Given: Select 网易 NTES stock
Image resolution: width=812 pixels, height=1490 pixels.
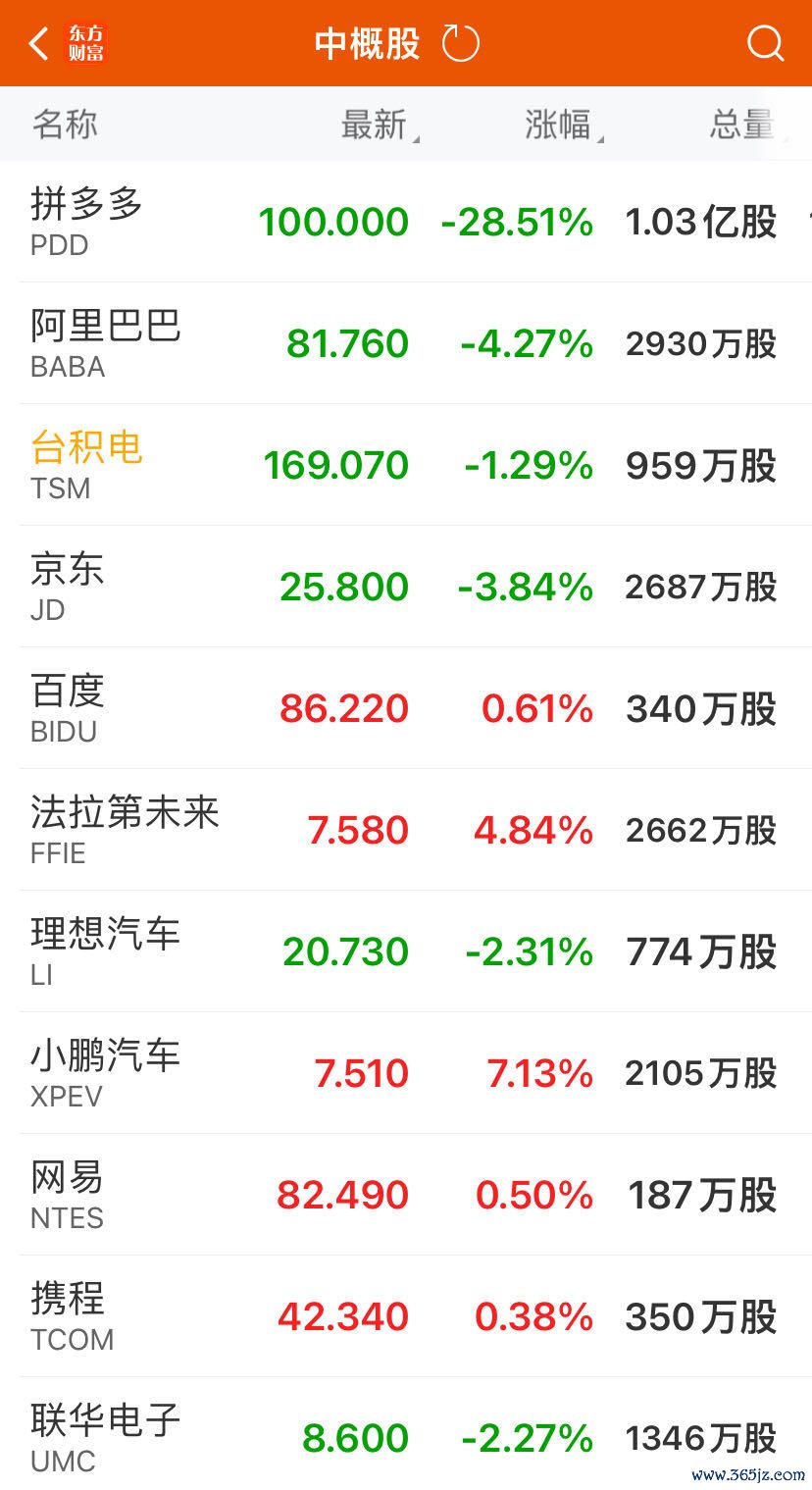Looking at the screenshot, I should pos(406,1195).
